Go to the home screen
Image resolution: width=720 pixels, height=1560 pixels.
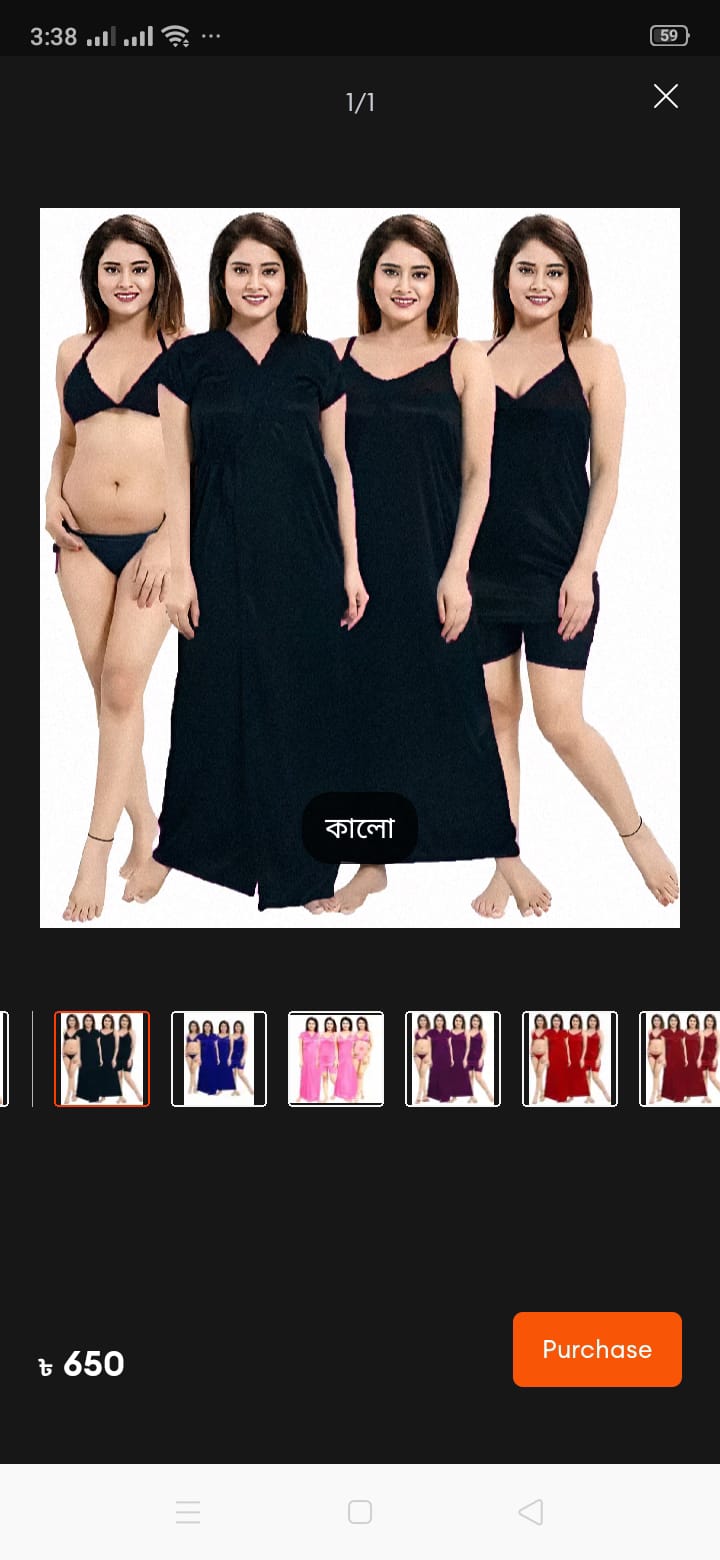[360, 1512]
